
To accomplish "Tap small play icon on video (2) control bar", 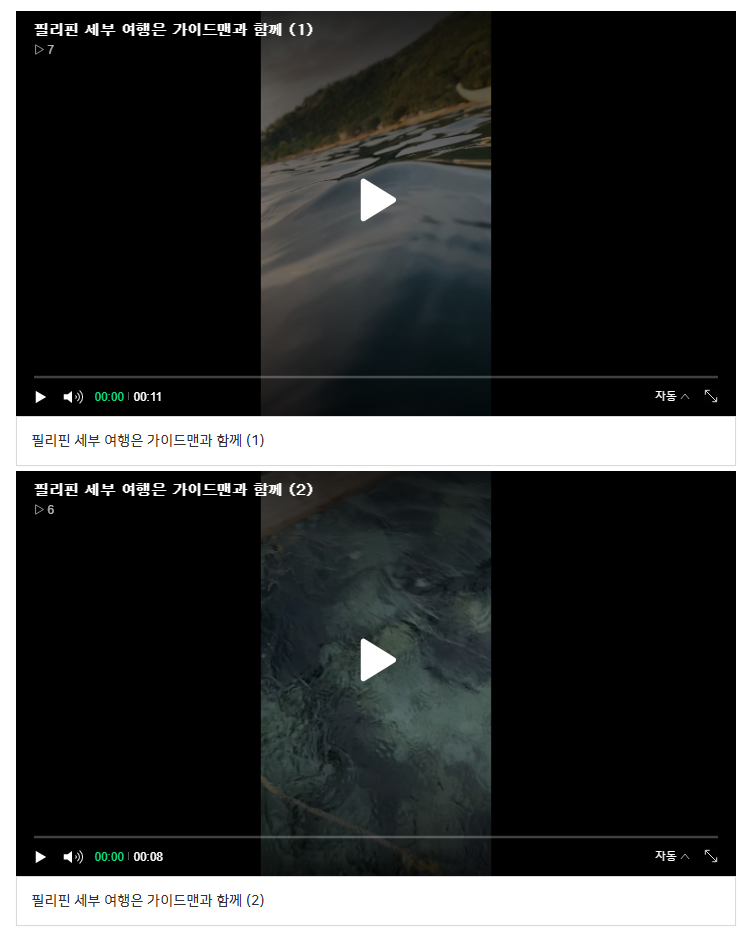I will pyautogui.click(x=41, y=857).
